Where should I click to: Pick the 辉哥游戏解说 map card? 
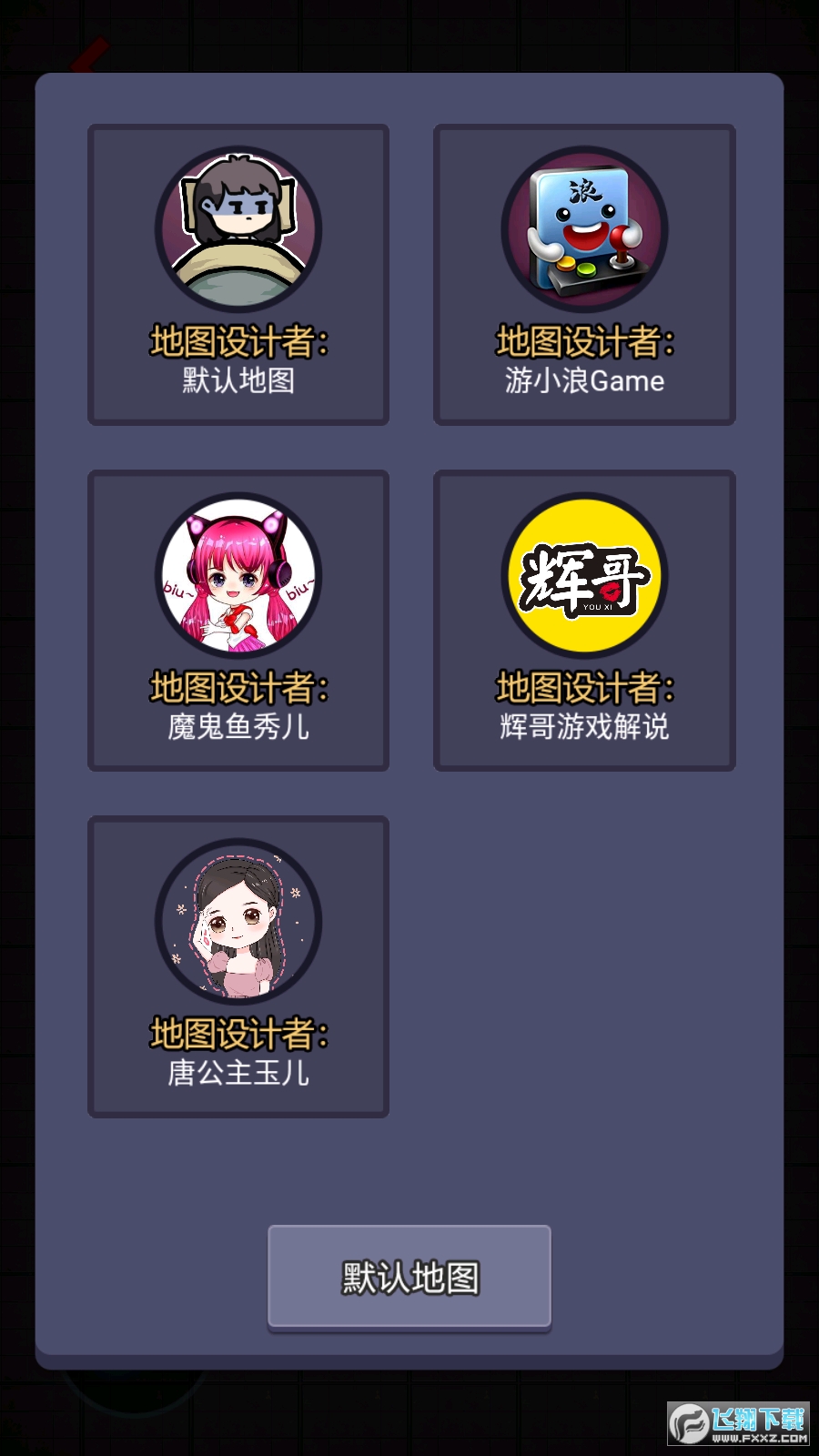[584, 620]
